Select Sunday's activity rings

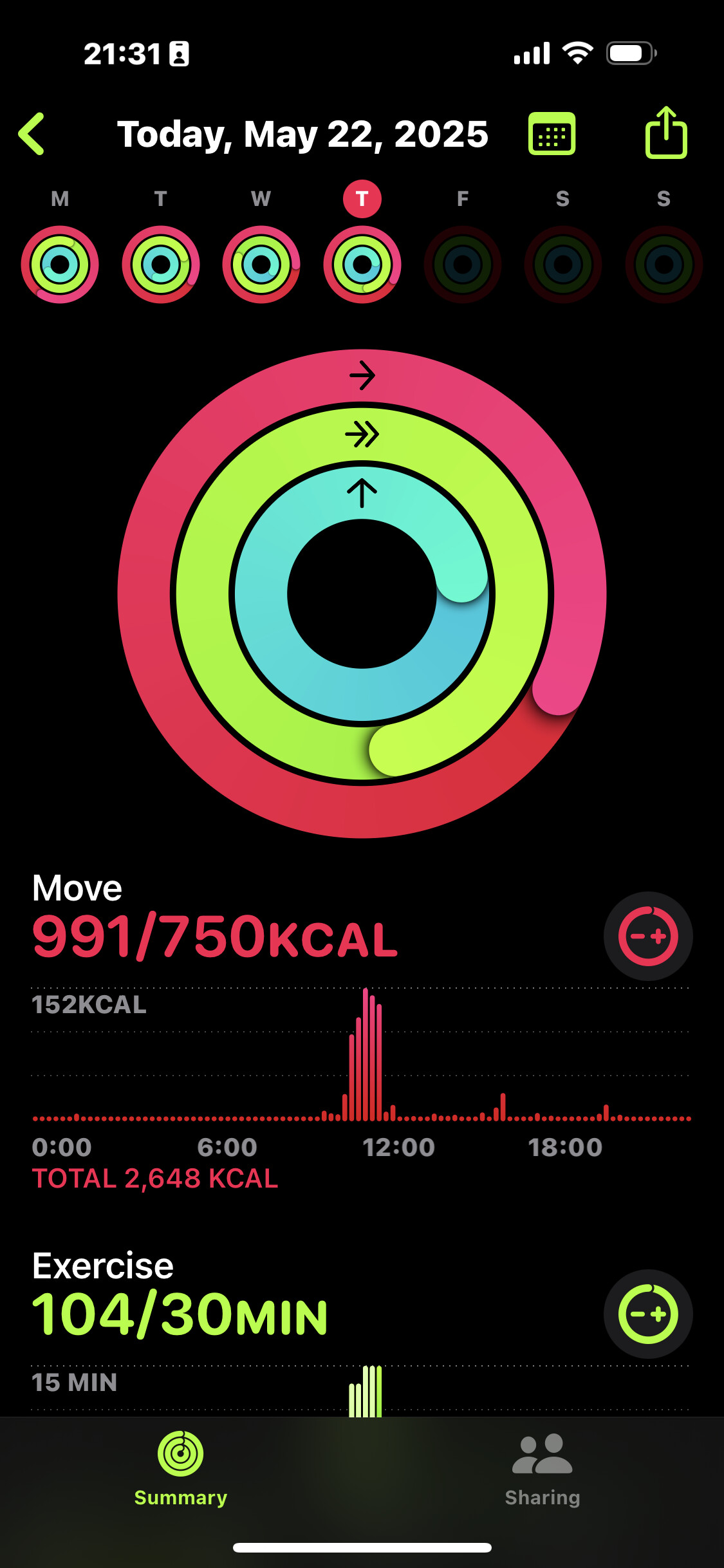click(664, 264)
